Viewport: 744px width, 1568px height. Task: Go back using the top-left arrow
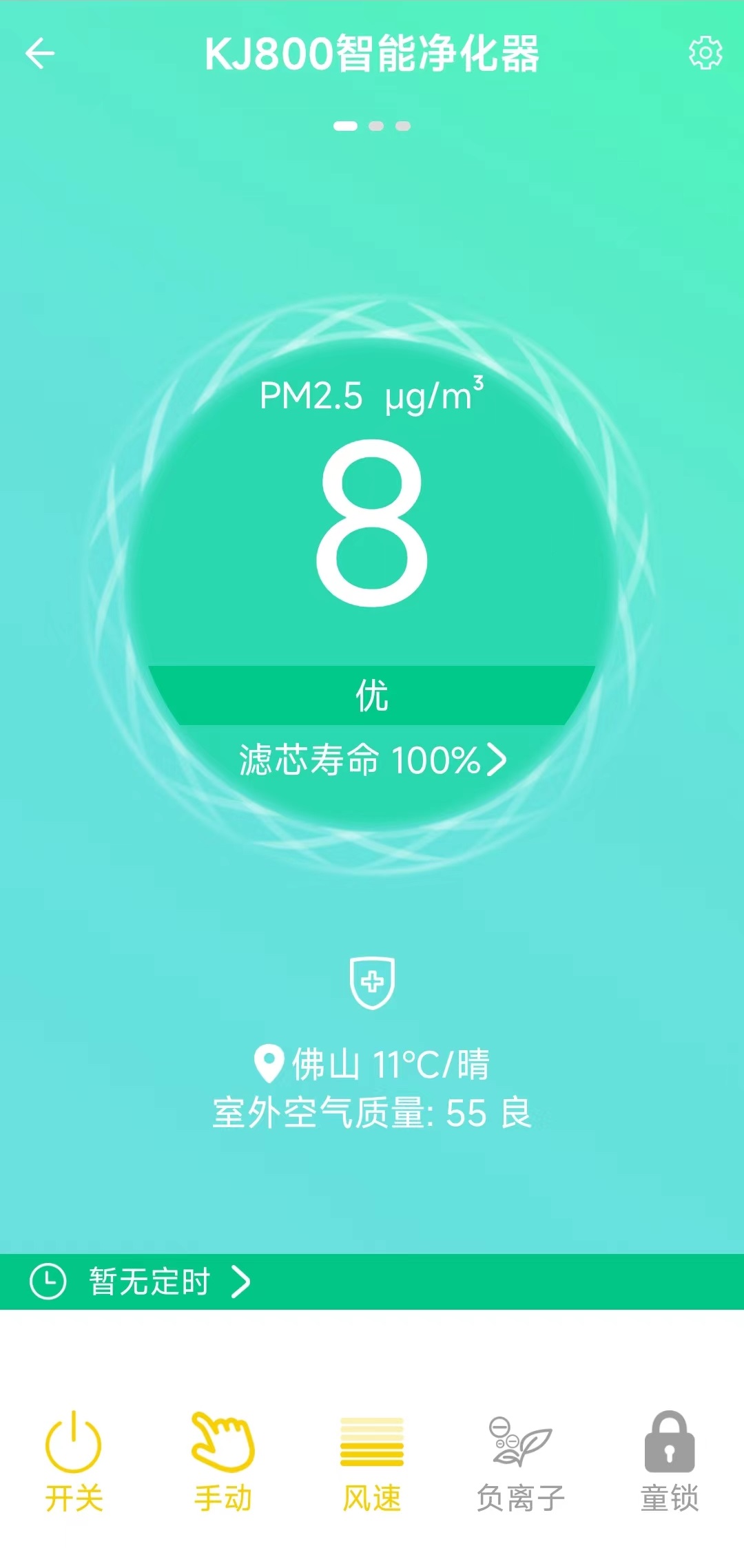coord(40,54)
